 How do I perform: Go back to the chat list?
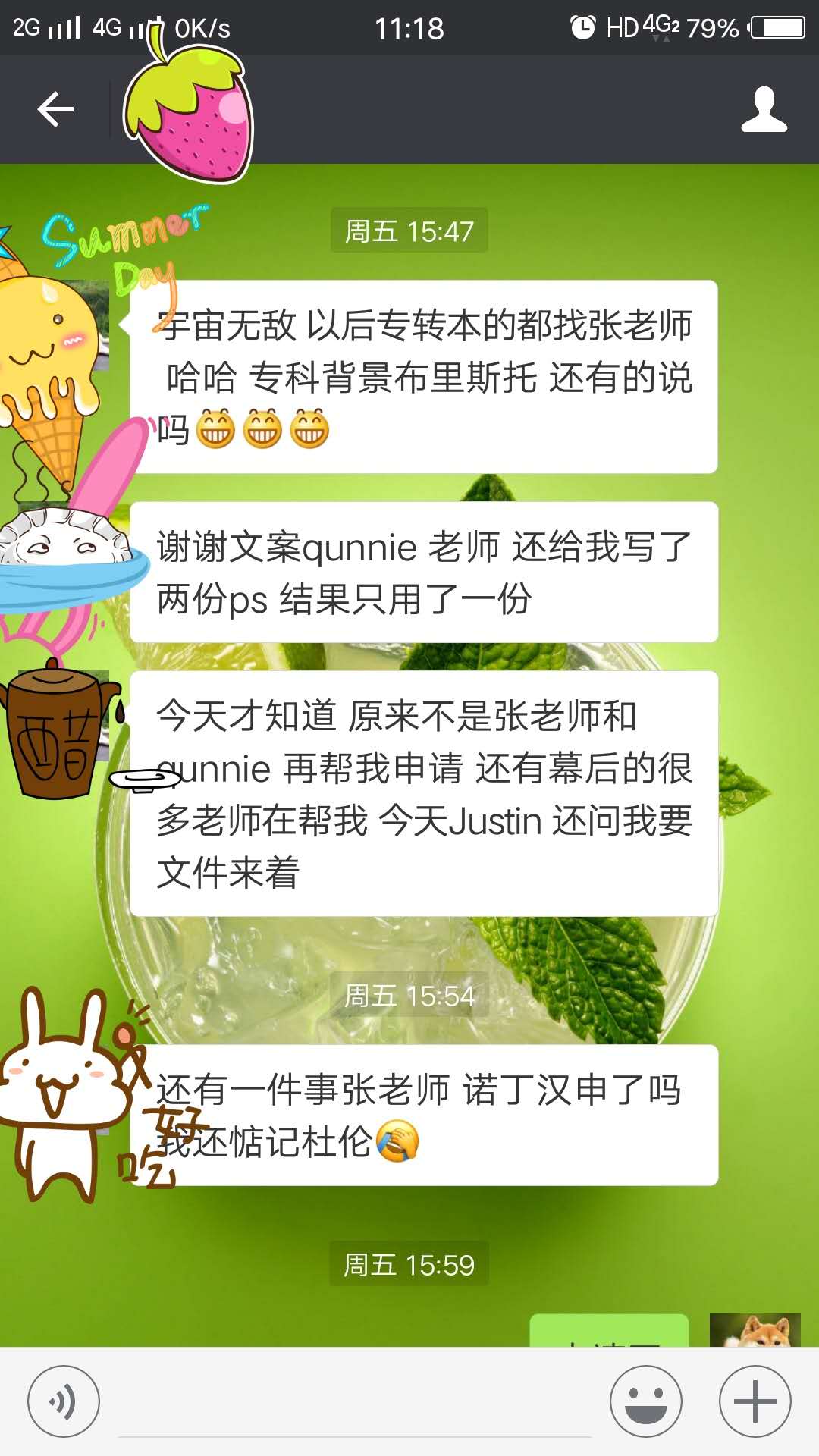pyautogui.click(x=55, y=110)
